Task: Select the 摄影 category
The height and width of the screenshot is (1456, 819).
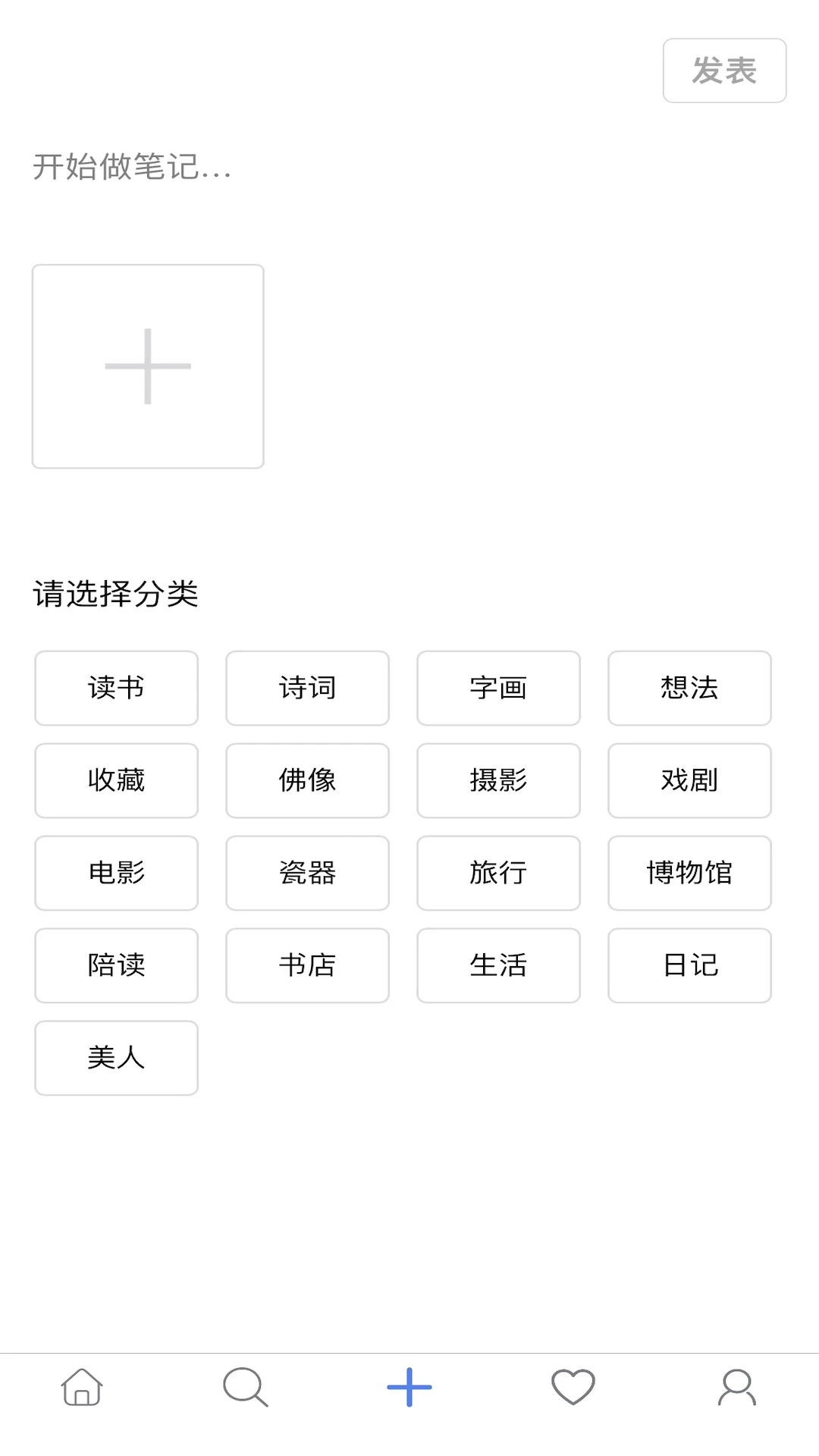Action: coord(498,780)
